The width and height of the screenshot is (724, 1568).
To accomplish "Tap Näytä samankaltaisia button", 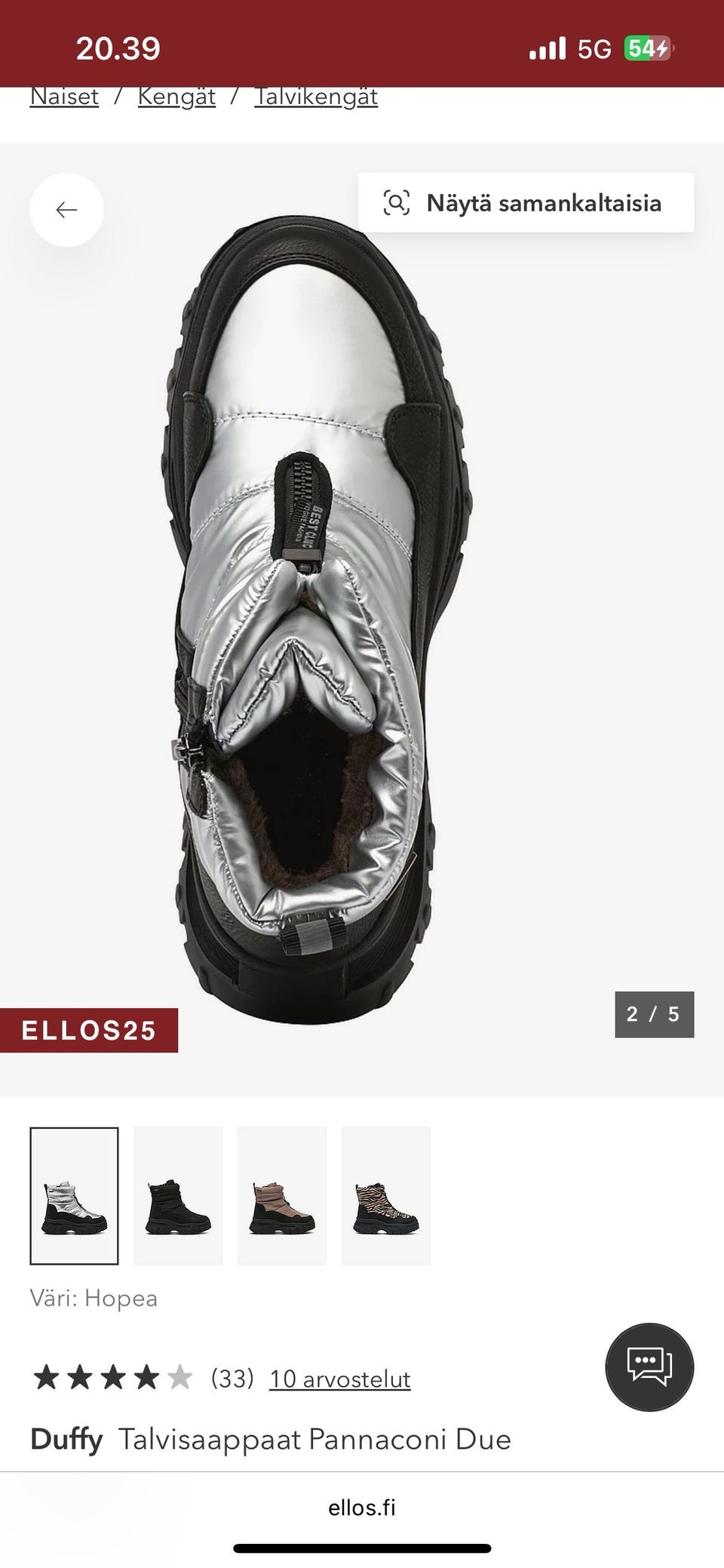I will (x=526, y=203).
